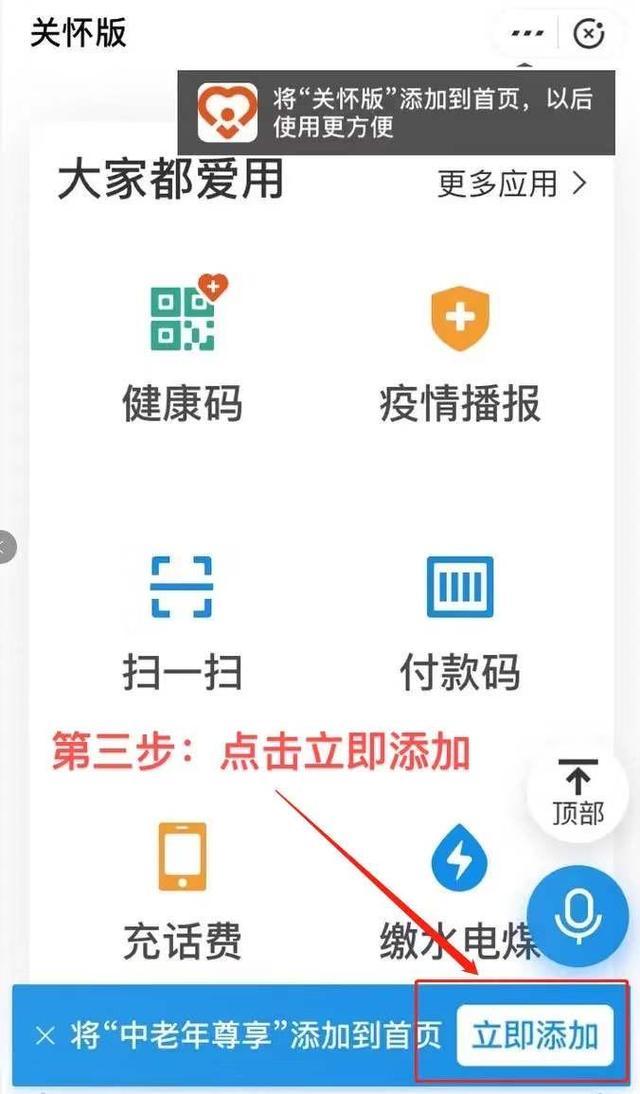Show the 付款码 payment code
The width and height of the screenshot is (640, 1094).
pos(459,620)
